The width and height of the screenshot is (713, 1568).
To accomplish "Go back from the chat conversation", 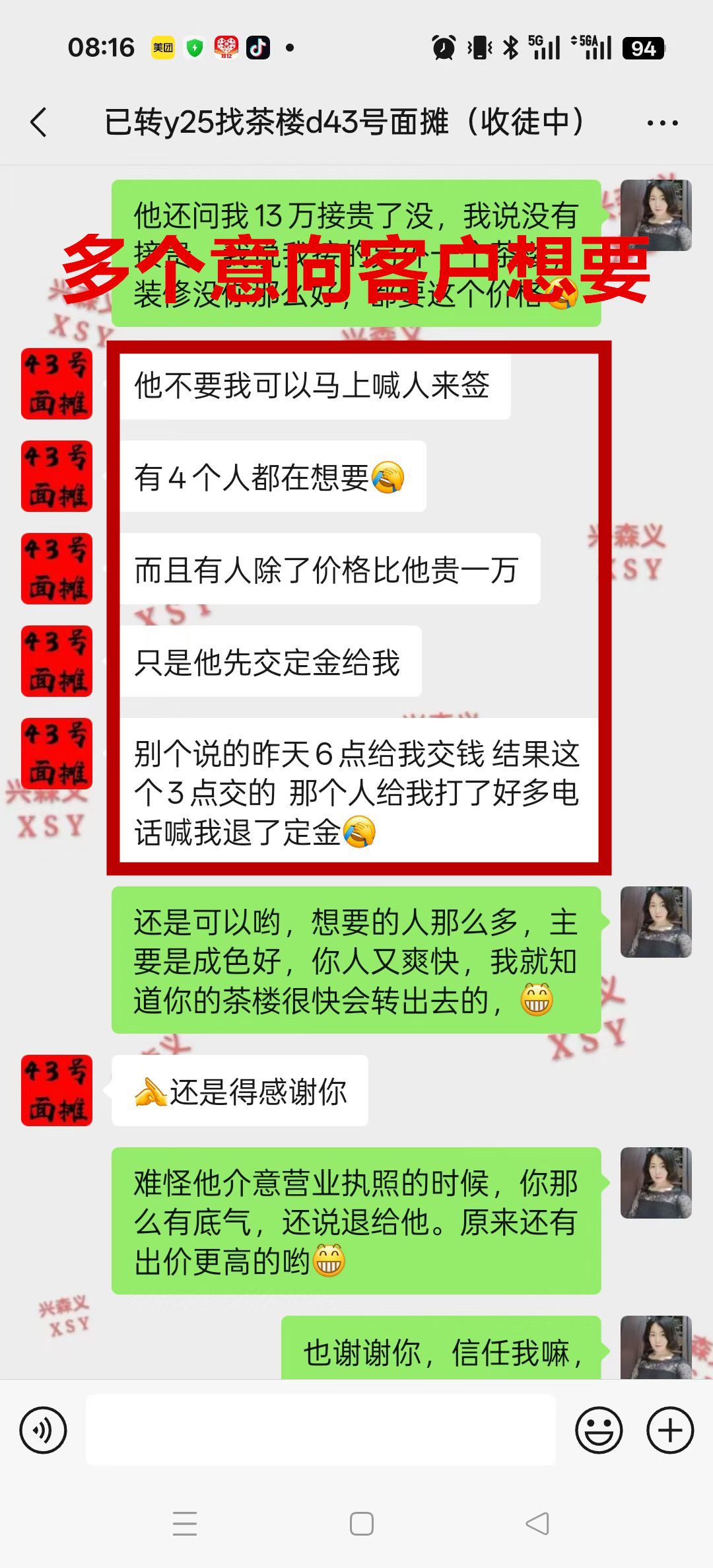I will 39,122.
